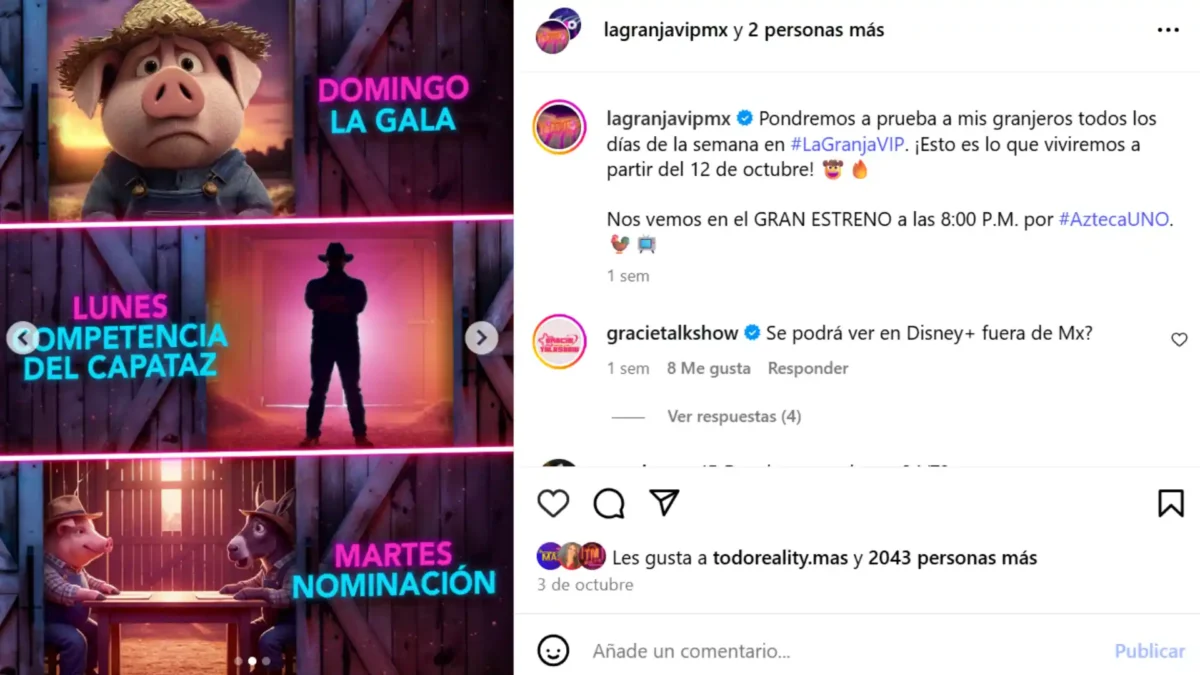Save this post with bookmark icon
Screen dimensions: 1200x675
tap(1170, 503)
